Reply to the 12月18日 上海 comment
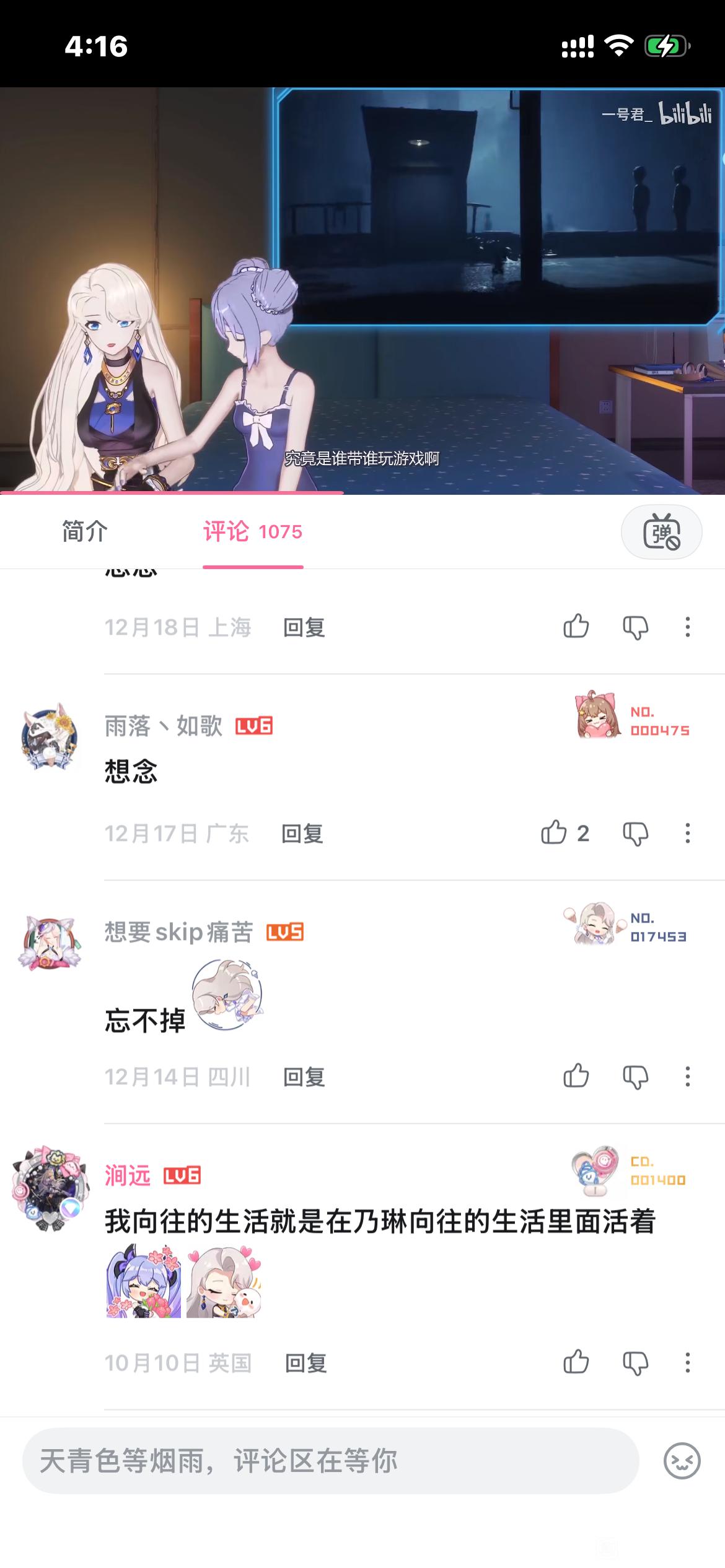This screenshot has height=1568, width=725. pos(304,628)
